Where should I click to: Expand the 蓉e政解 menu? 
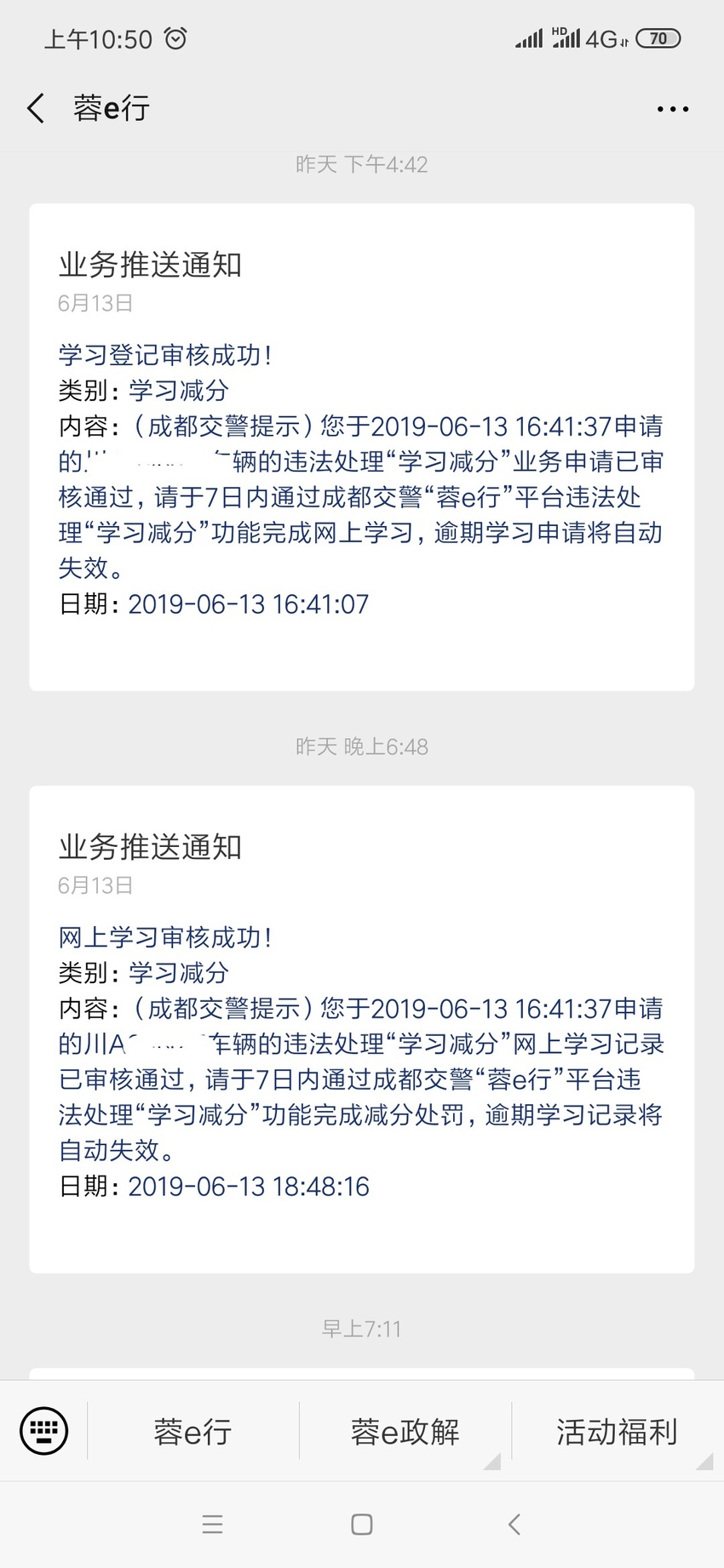coord(405,1432)
